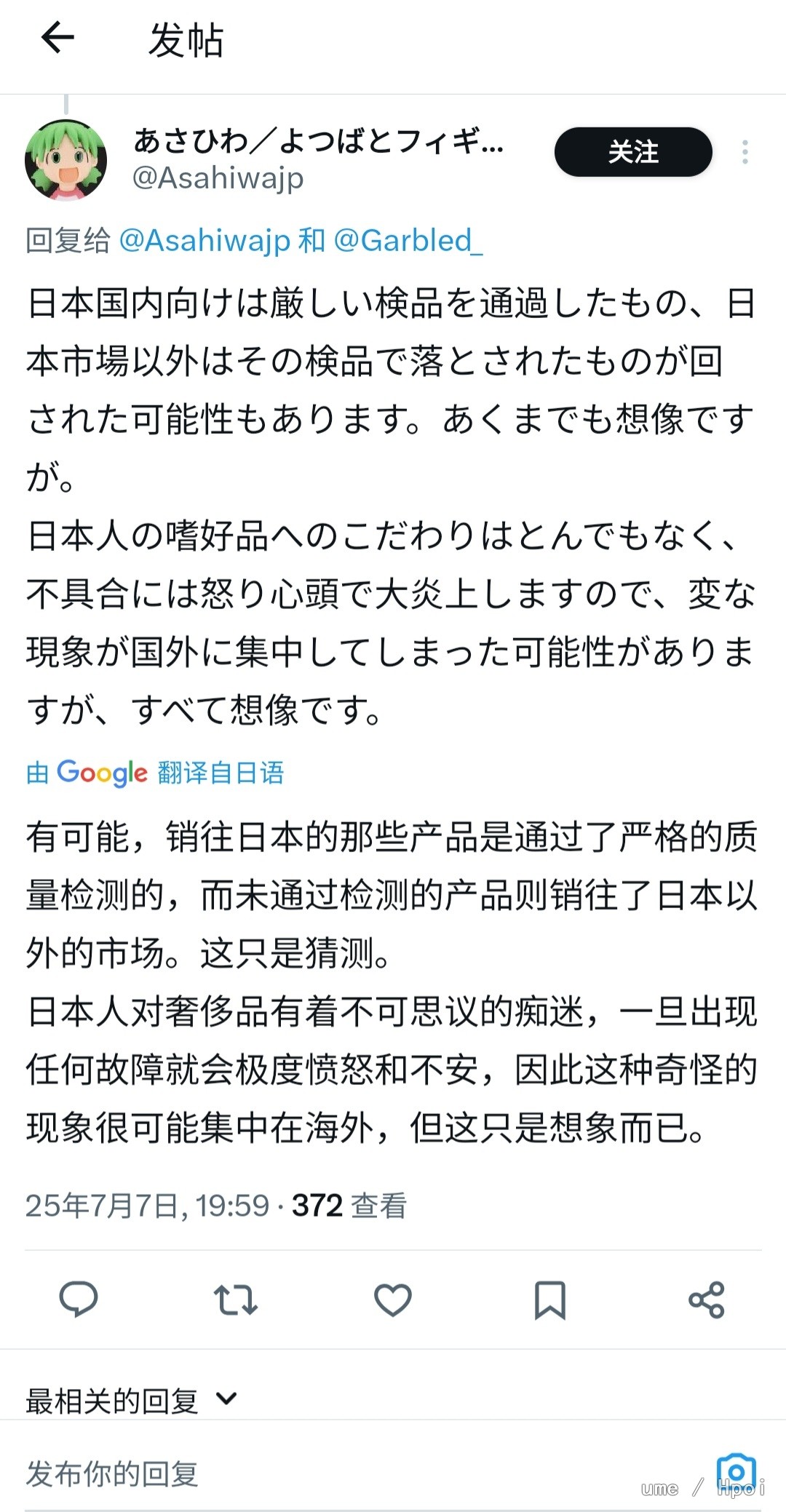
Task: Tap the Google translation source link
Action: click(x=155, y=773)
